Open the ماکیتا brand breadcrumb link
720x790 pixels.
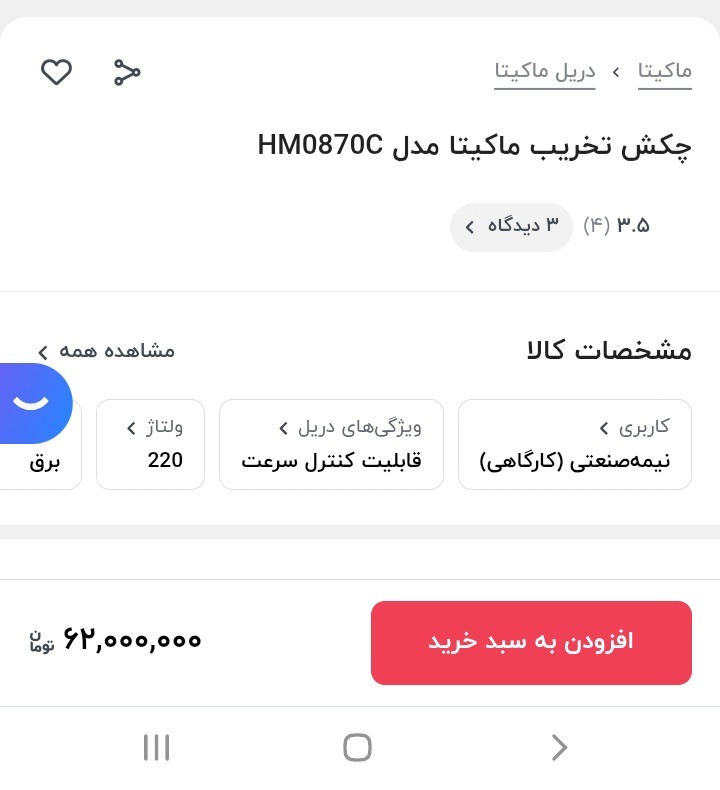click(665, 71)
